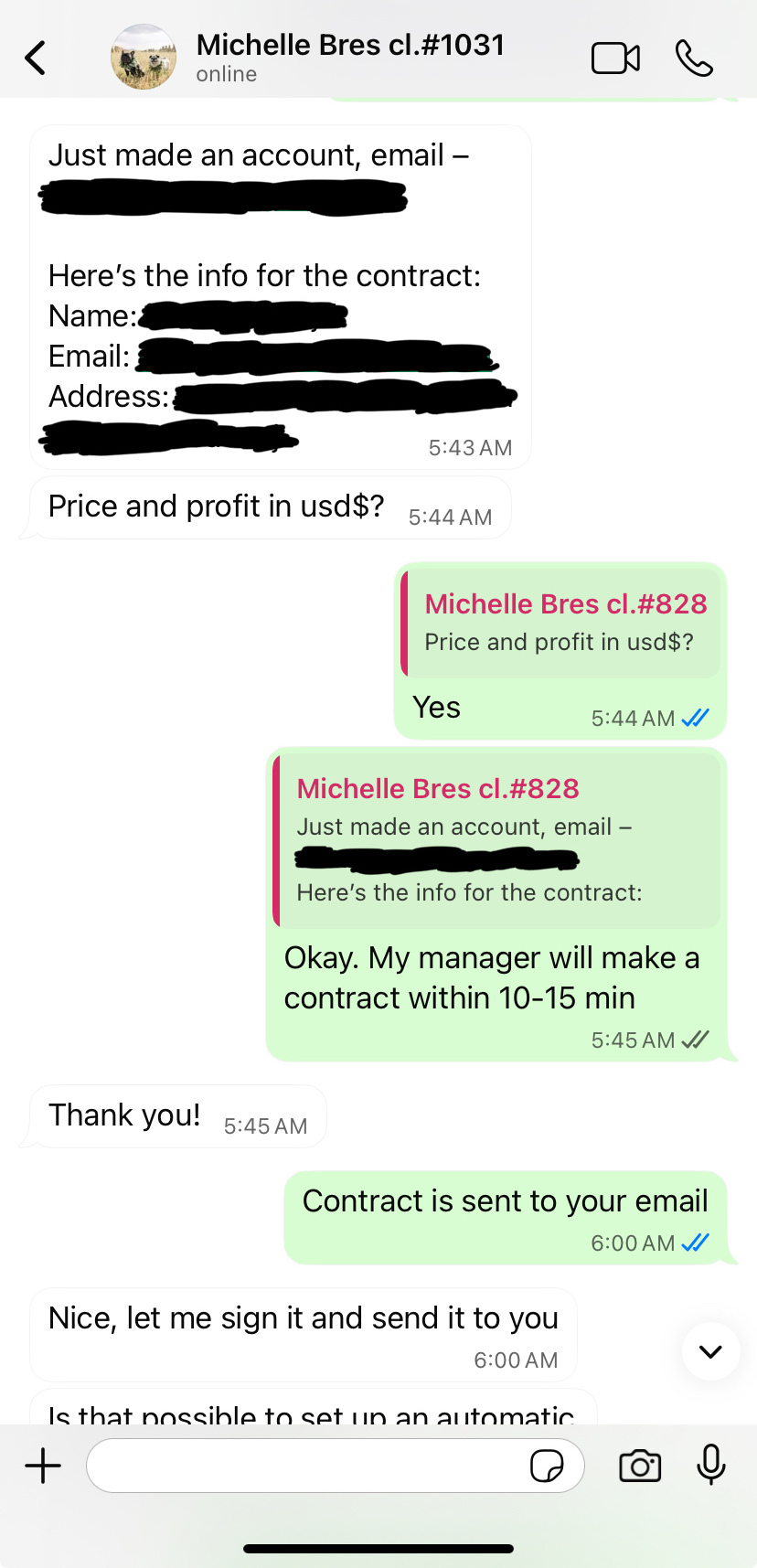Tap the microphone to record voice message
This screenshot has height=1568, width=757.
[710, 1465]
